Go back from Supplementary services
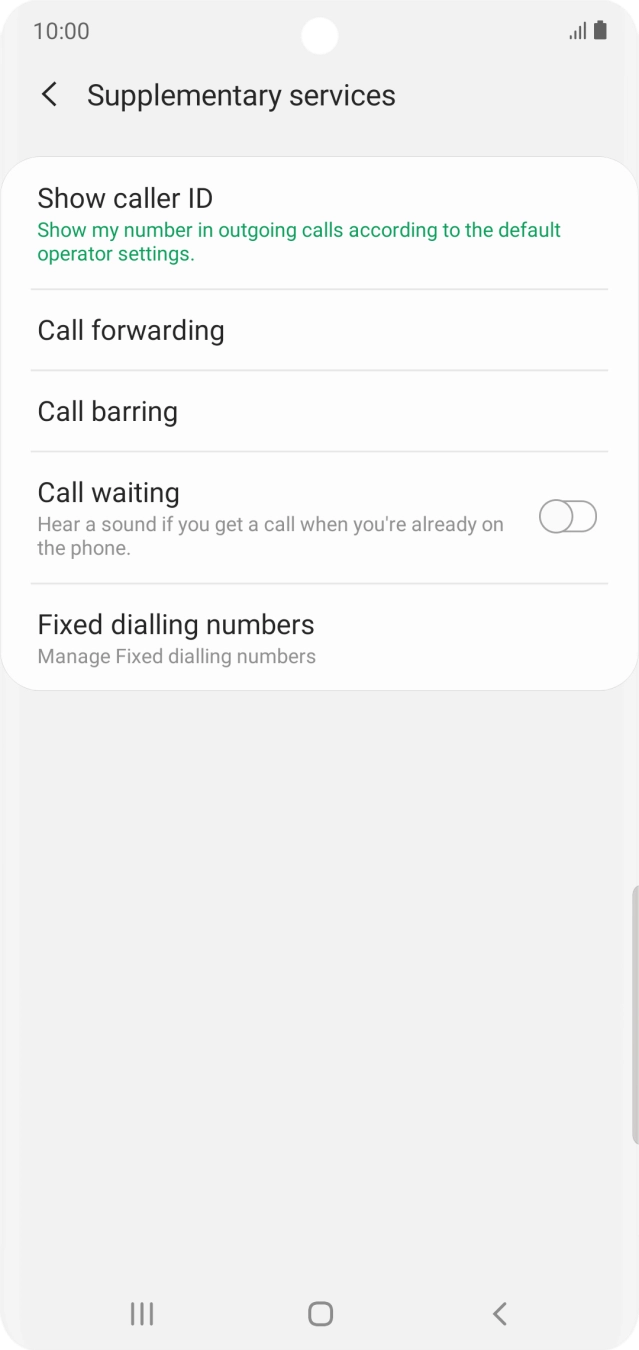Viewport: 639px width, 1350px height. tap(49, 95)
